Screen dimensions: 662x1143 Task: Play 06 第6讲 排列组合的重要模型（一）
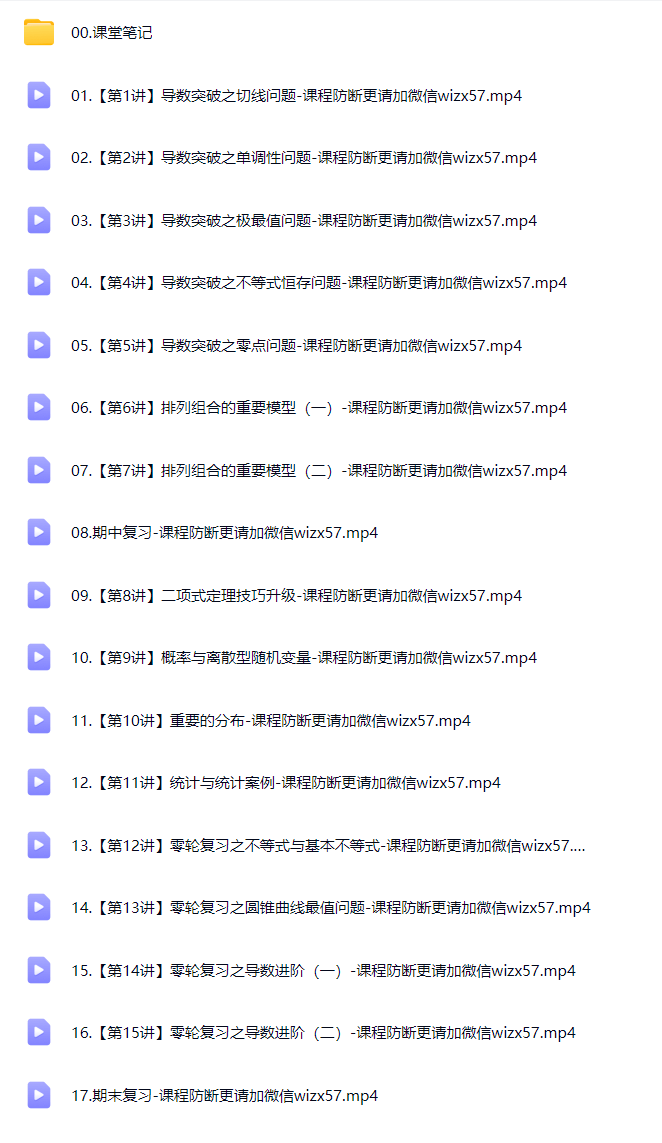click(319, 407)
